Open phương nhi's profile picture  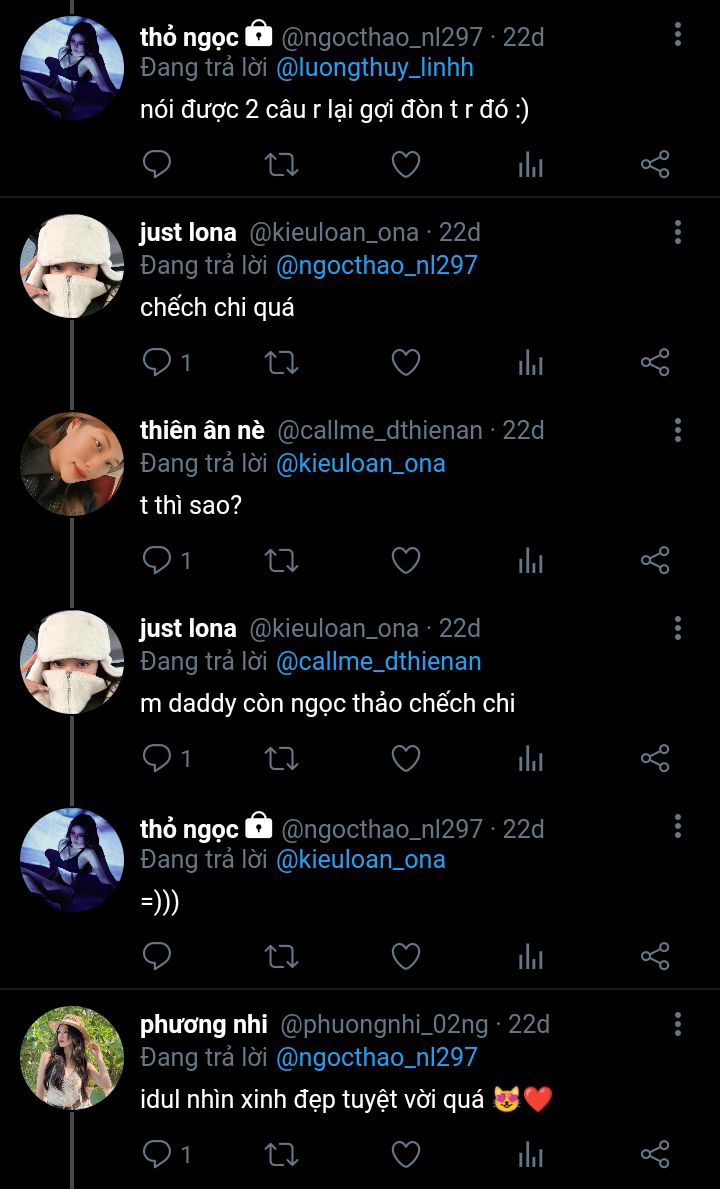pos(72,1057)
